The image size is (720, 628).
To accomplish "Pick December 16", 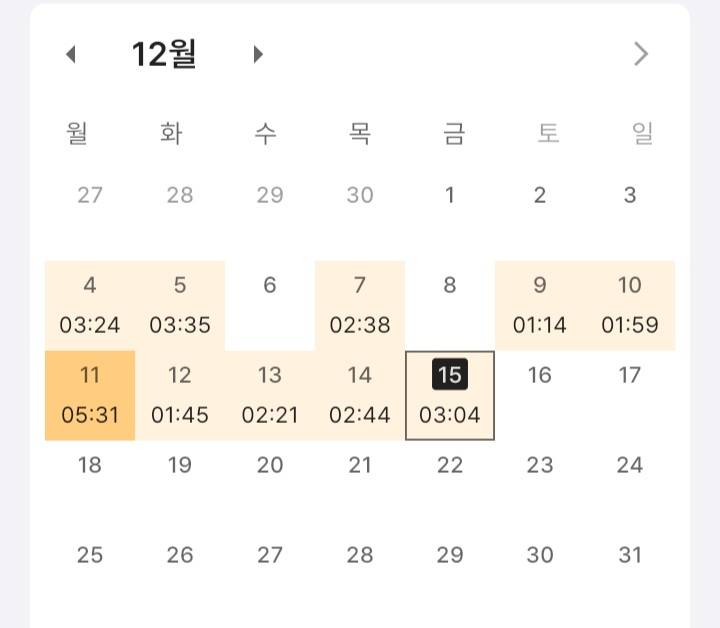I will click(540, 376).
